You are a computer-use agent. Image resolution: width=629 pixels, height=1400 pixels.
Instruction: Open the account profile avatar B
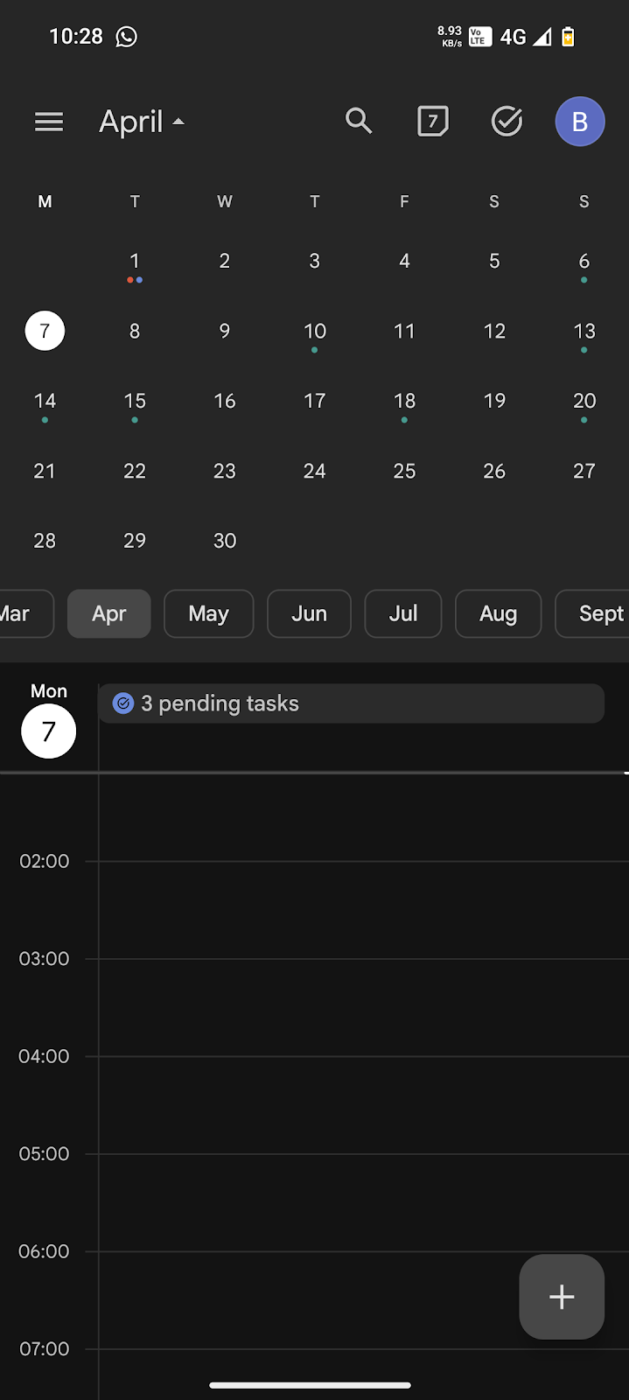[x=580, y=122]
